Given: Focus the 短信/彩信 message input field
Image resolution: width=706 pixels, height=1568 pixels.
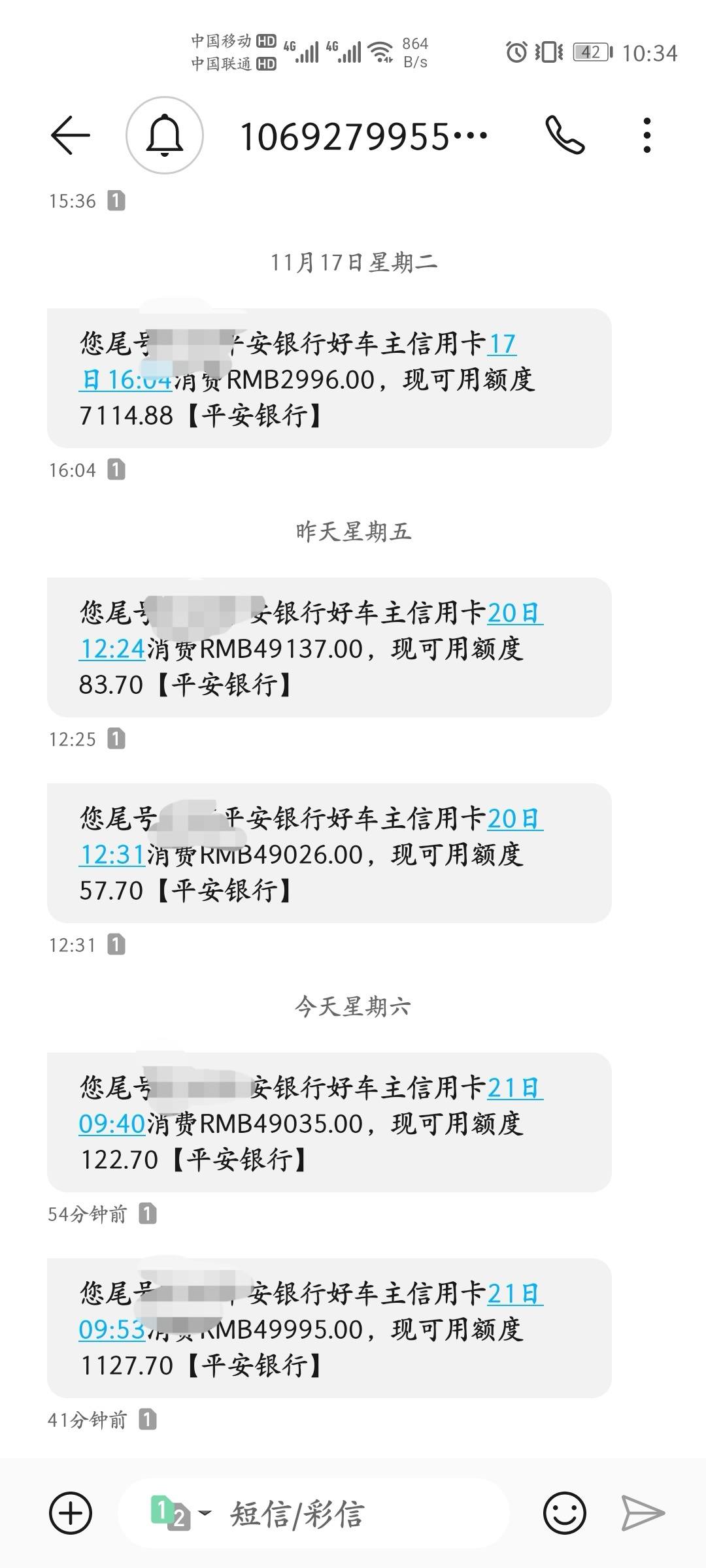Looking at the screenshot, I should (x=314, y=1513).
